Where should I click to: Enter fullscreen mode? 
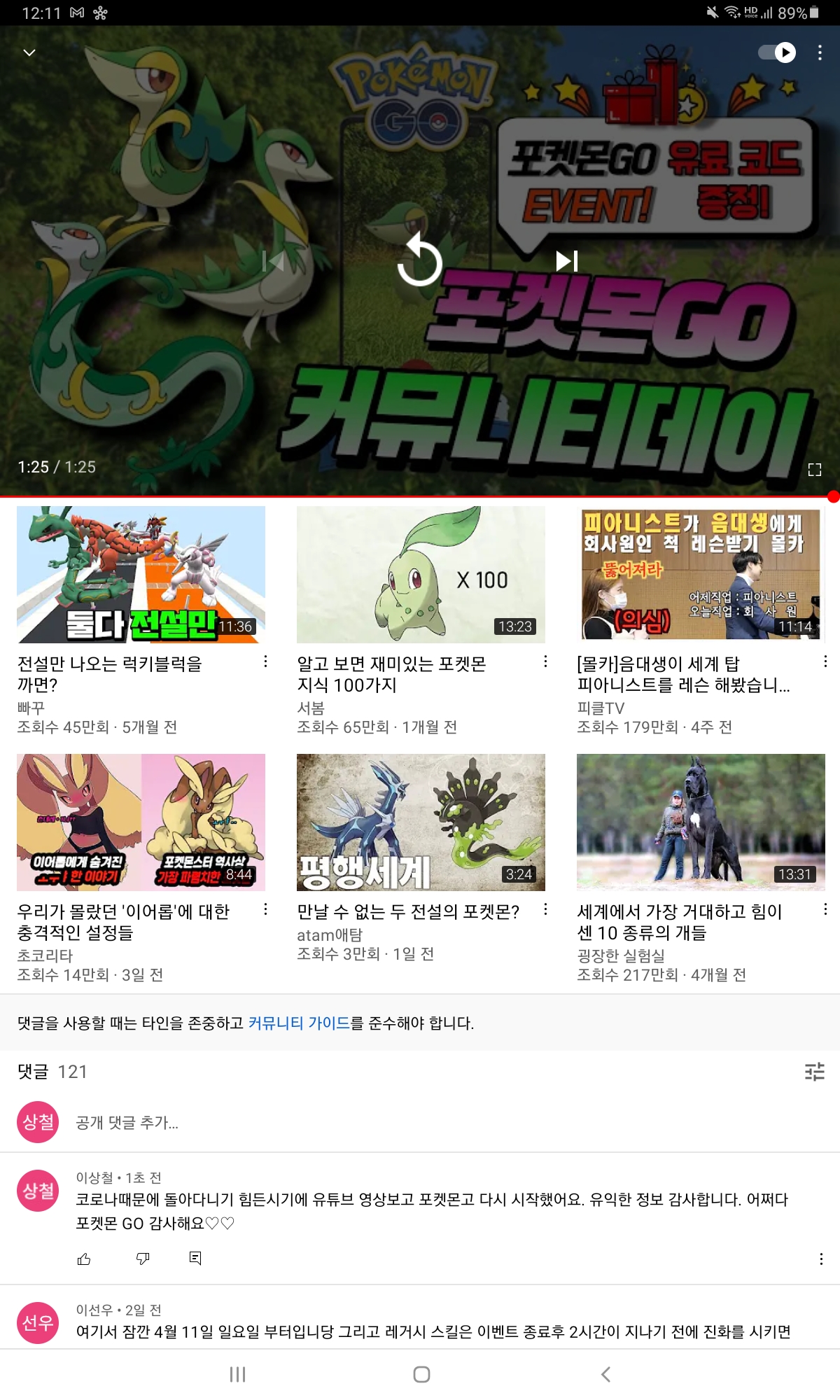pyautogui.click(x=814, y=470)
